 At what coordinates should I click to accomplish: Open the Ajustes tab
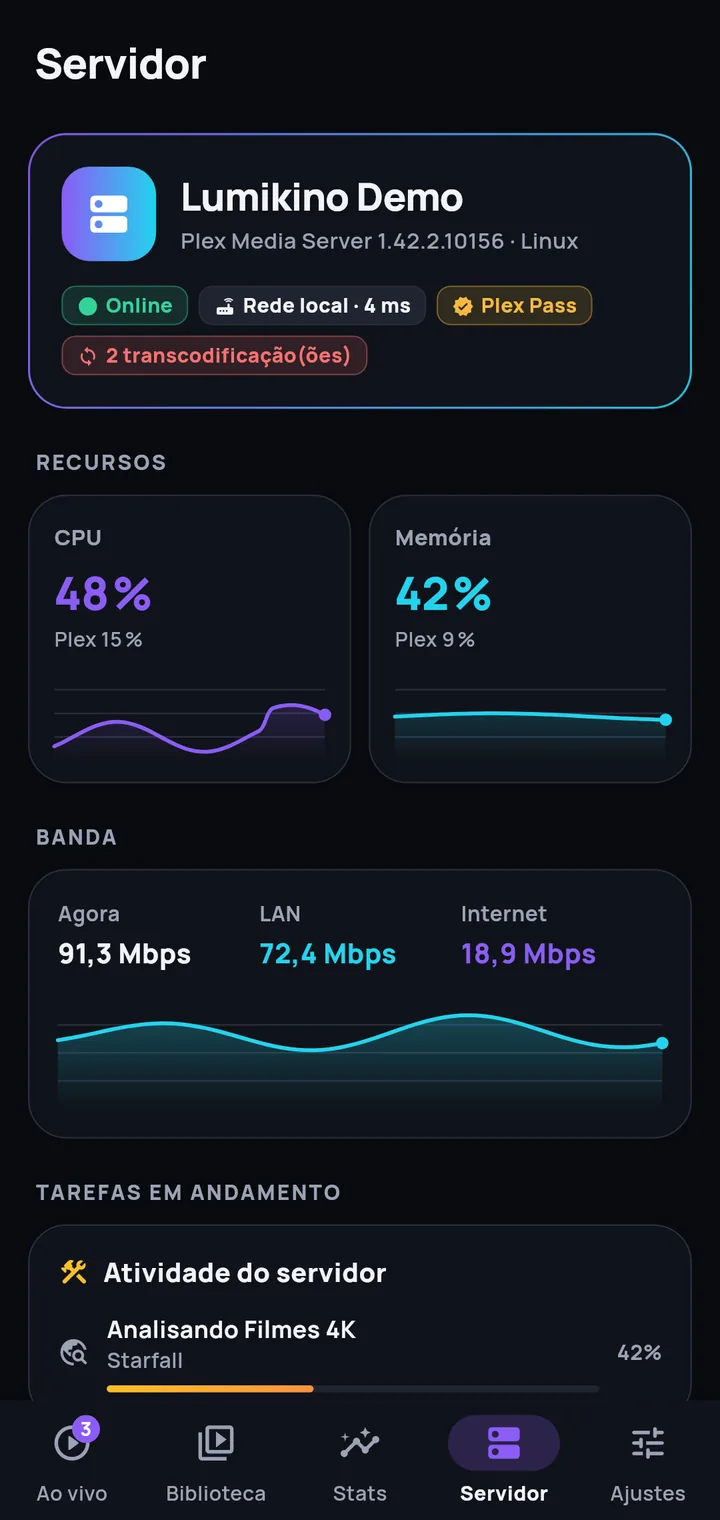tap(648, 1460)
